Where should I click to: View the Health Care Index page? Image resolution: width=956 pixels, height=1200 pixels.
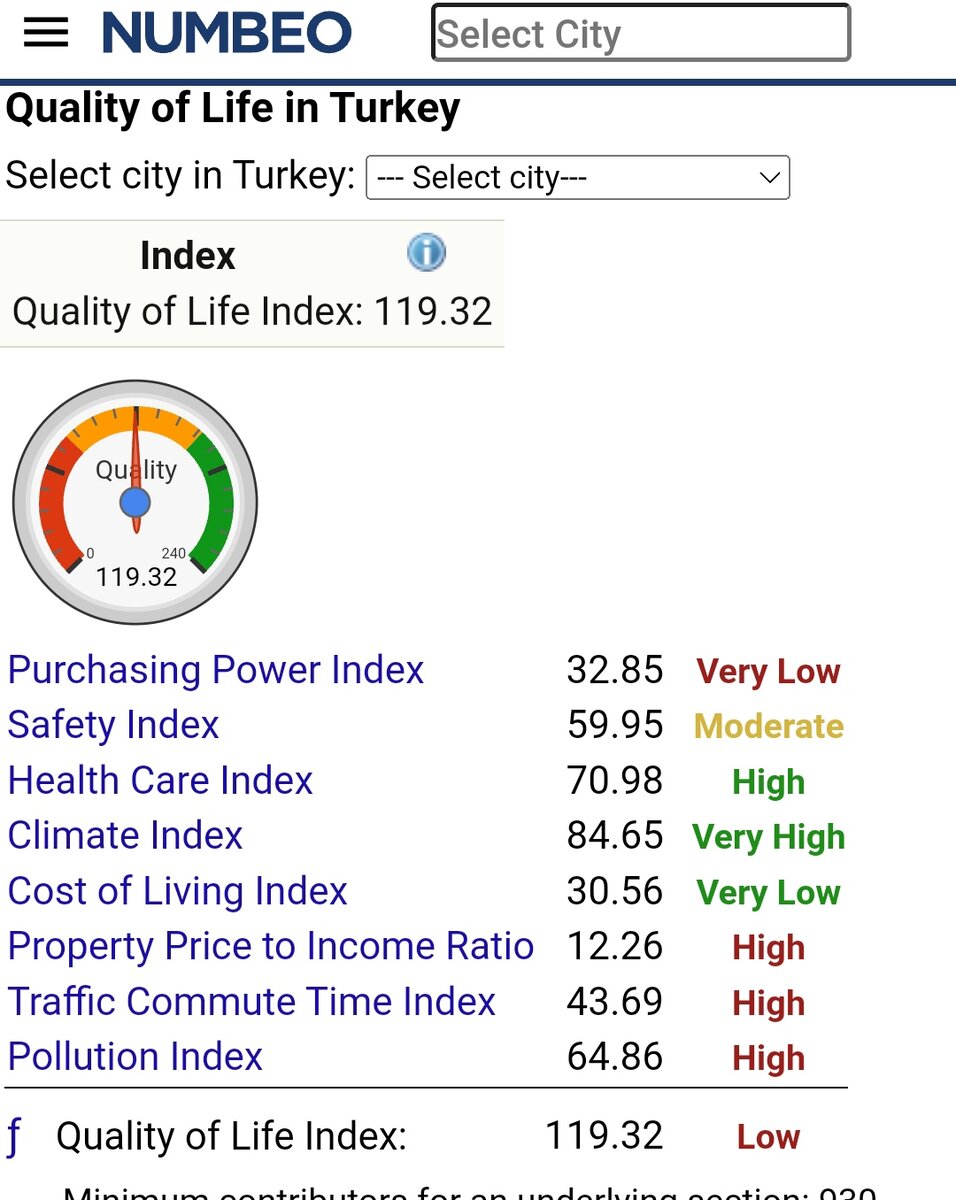point(160,781)
